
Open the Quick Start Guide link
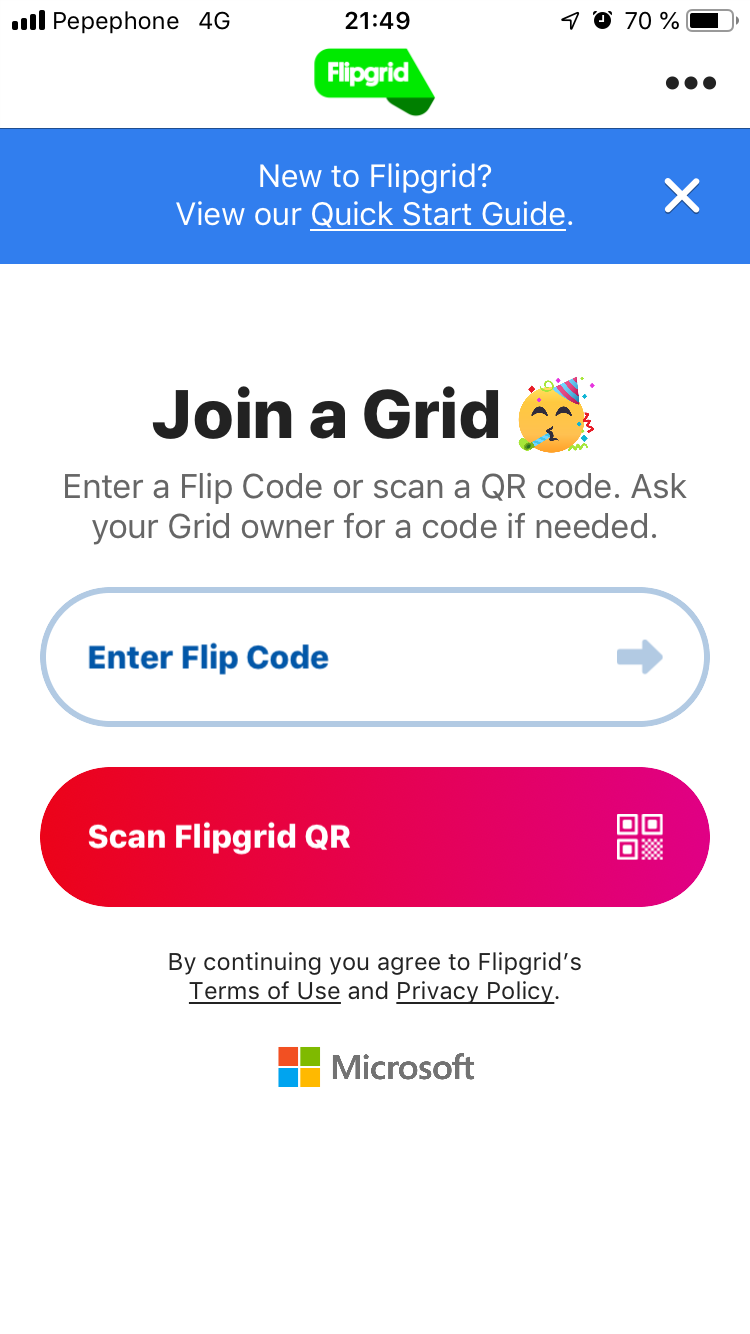click(x=438, y=214)
